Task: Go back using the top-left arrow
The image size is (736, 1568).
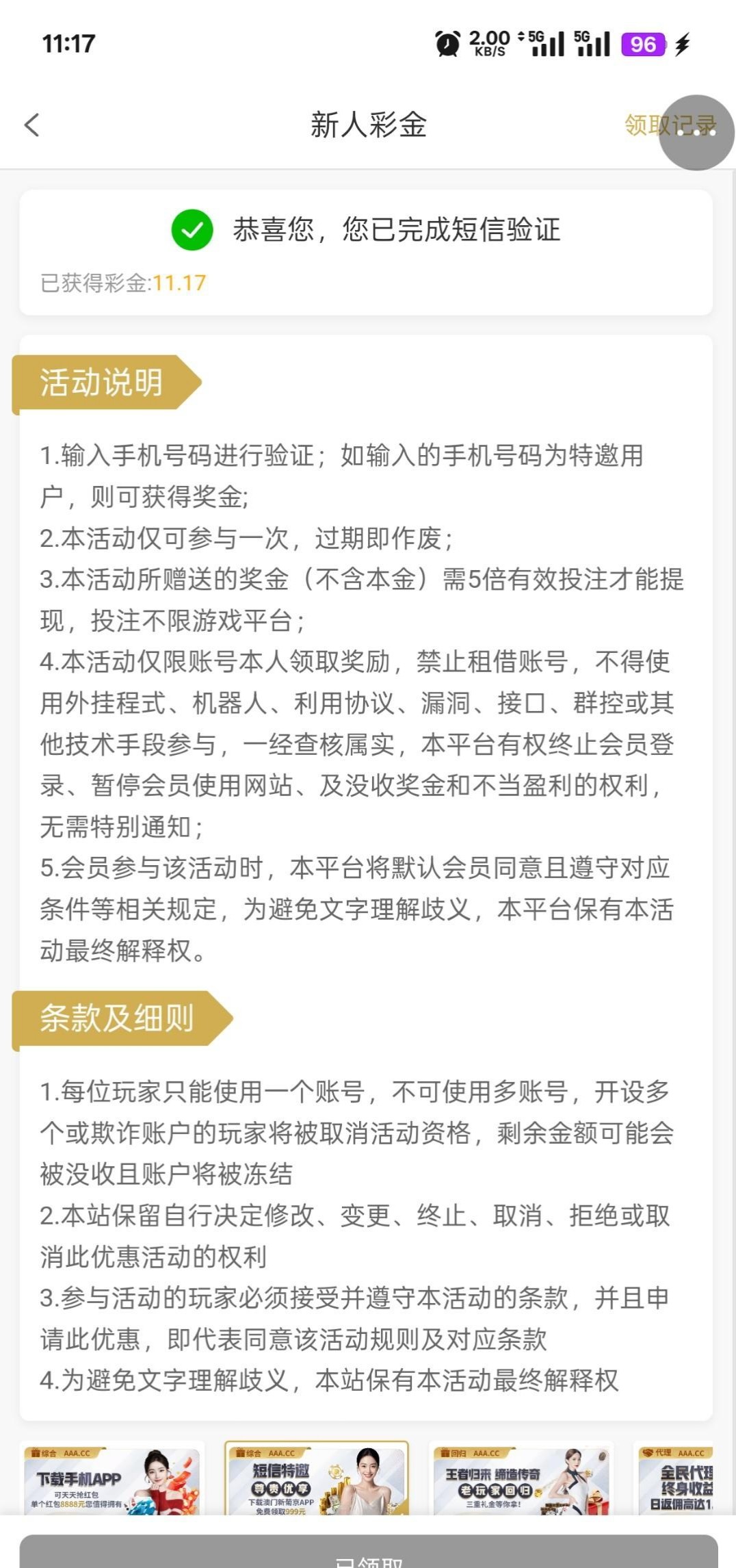Action: (x=32, y=125)
